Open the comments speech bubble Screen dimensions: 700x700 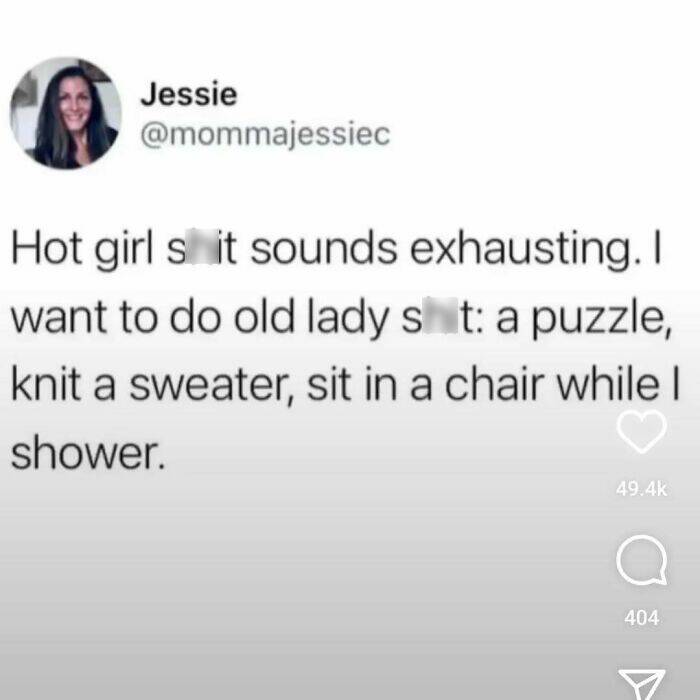click(x=641, y=563)
